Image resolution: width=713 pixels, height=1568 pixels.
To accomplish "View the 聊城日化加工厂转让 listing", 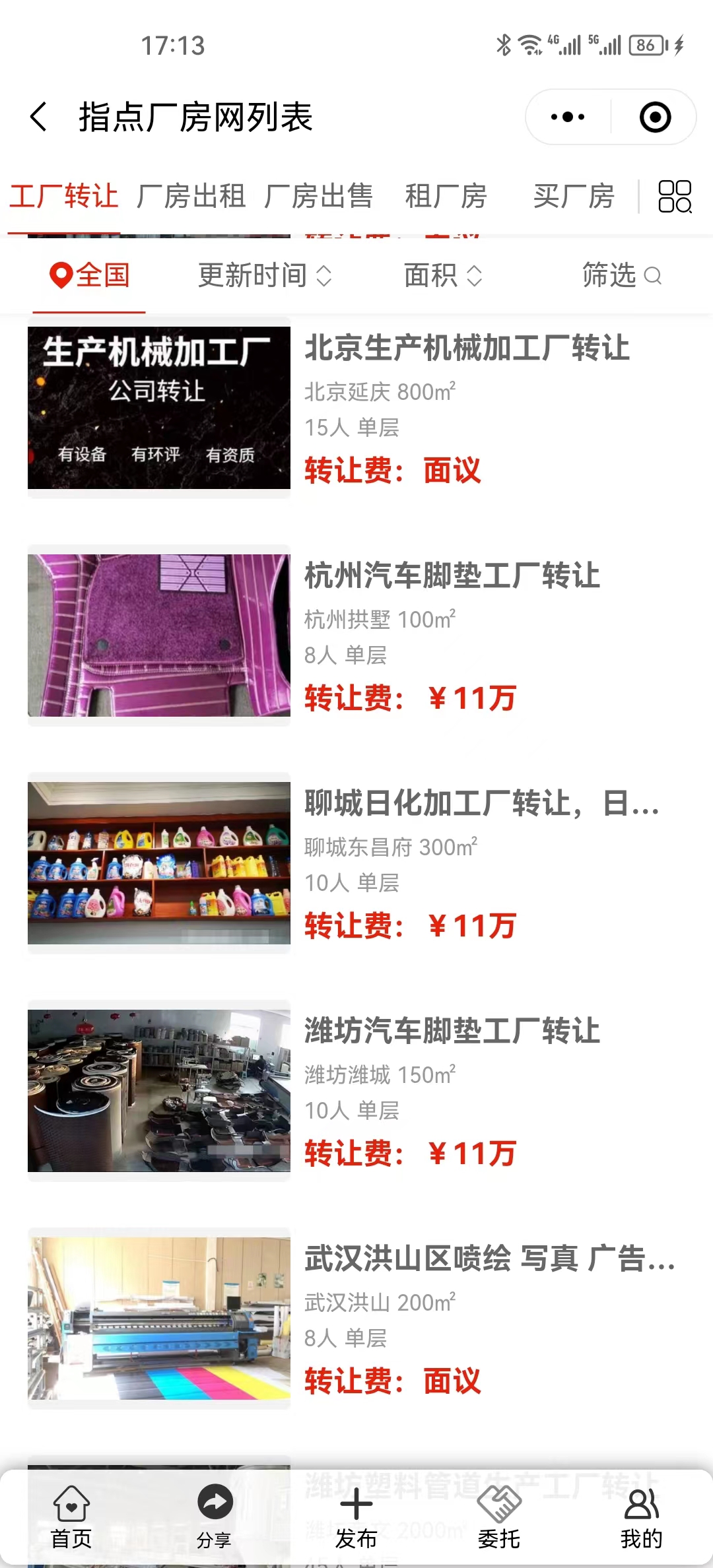I will 481,804.
